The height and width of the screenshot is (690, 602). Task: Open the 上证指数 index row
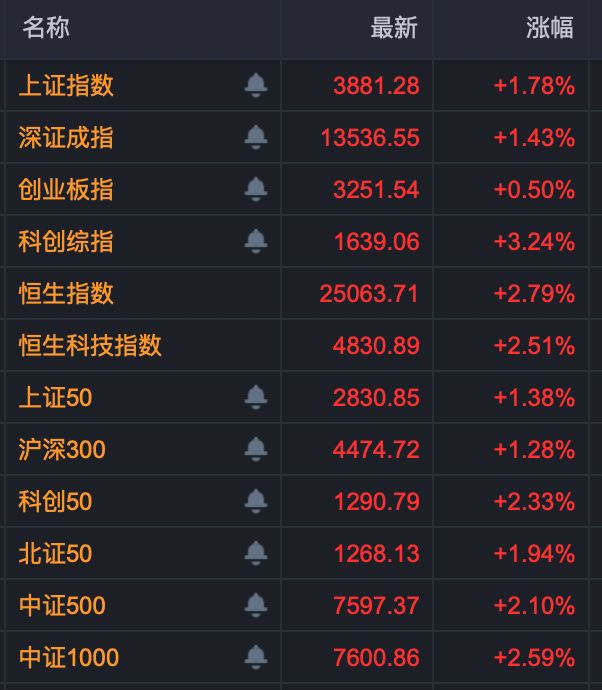(66, 86)
